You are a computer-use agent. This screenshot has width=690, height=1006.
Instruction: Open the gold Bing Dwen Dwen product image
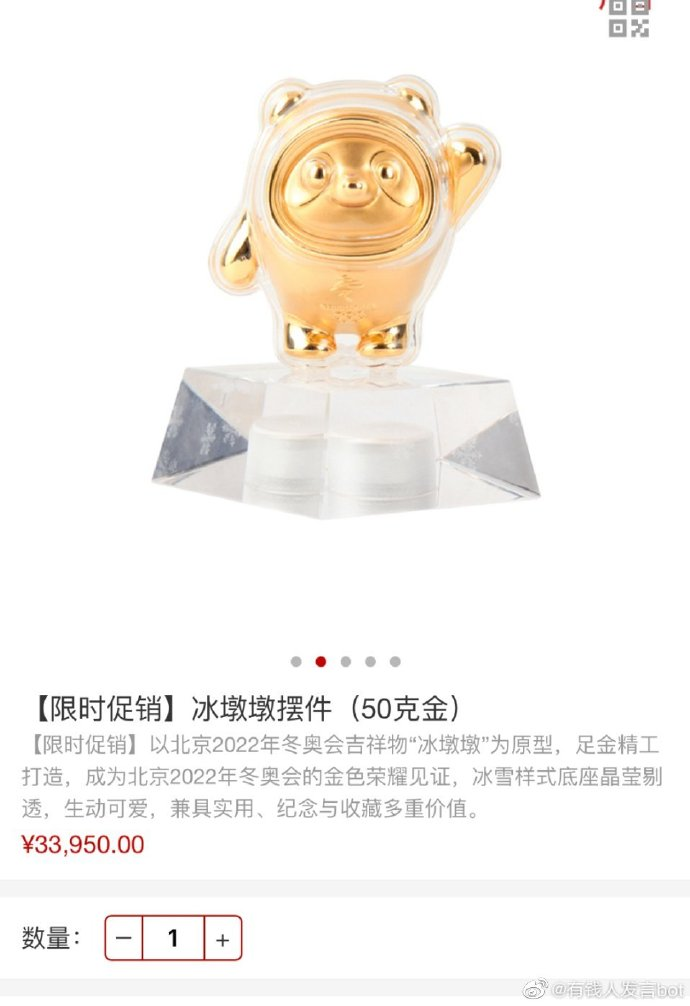point(345,300)
